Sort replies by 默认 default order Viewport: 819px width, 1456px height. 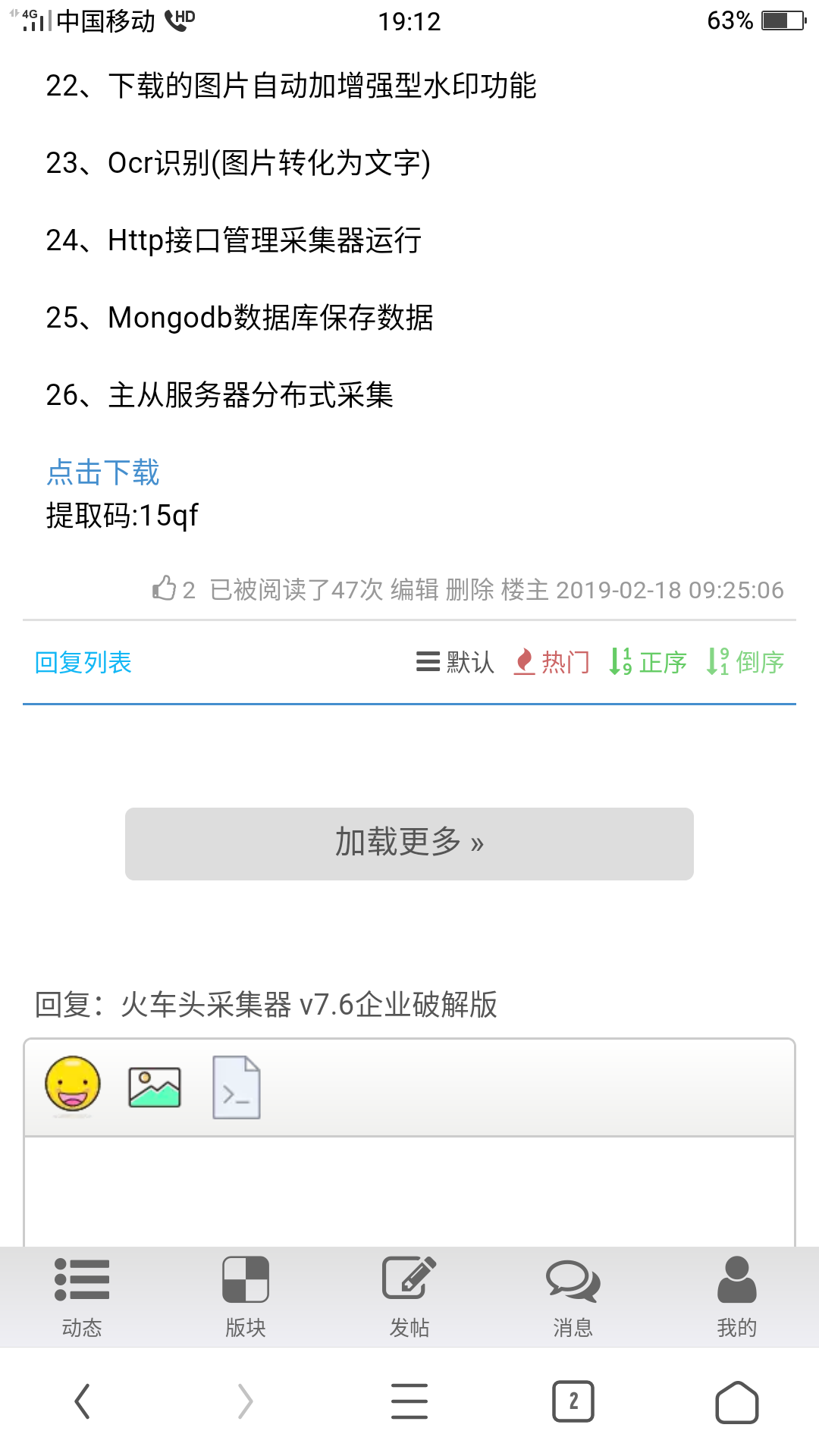455,662
